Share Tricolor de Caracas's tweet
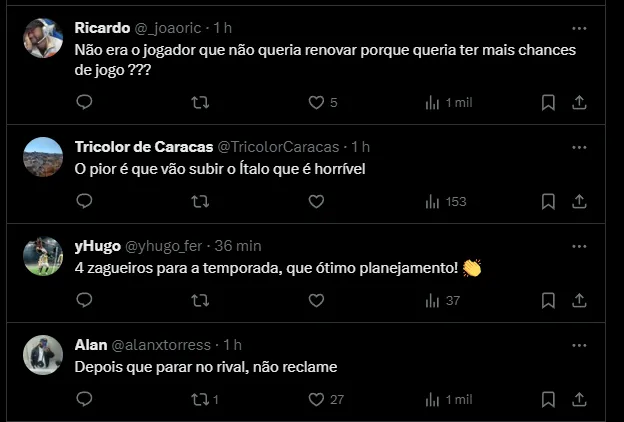 (x=579, y=201)
